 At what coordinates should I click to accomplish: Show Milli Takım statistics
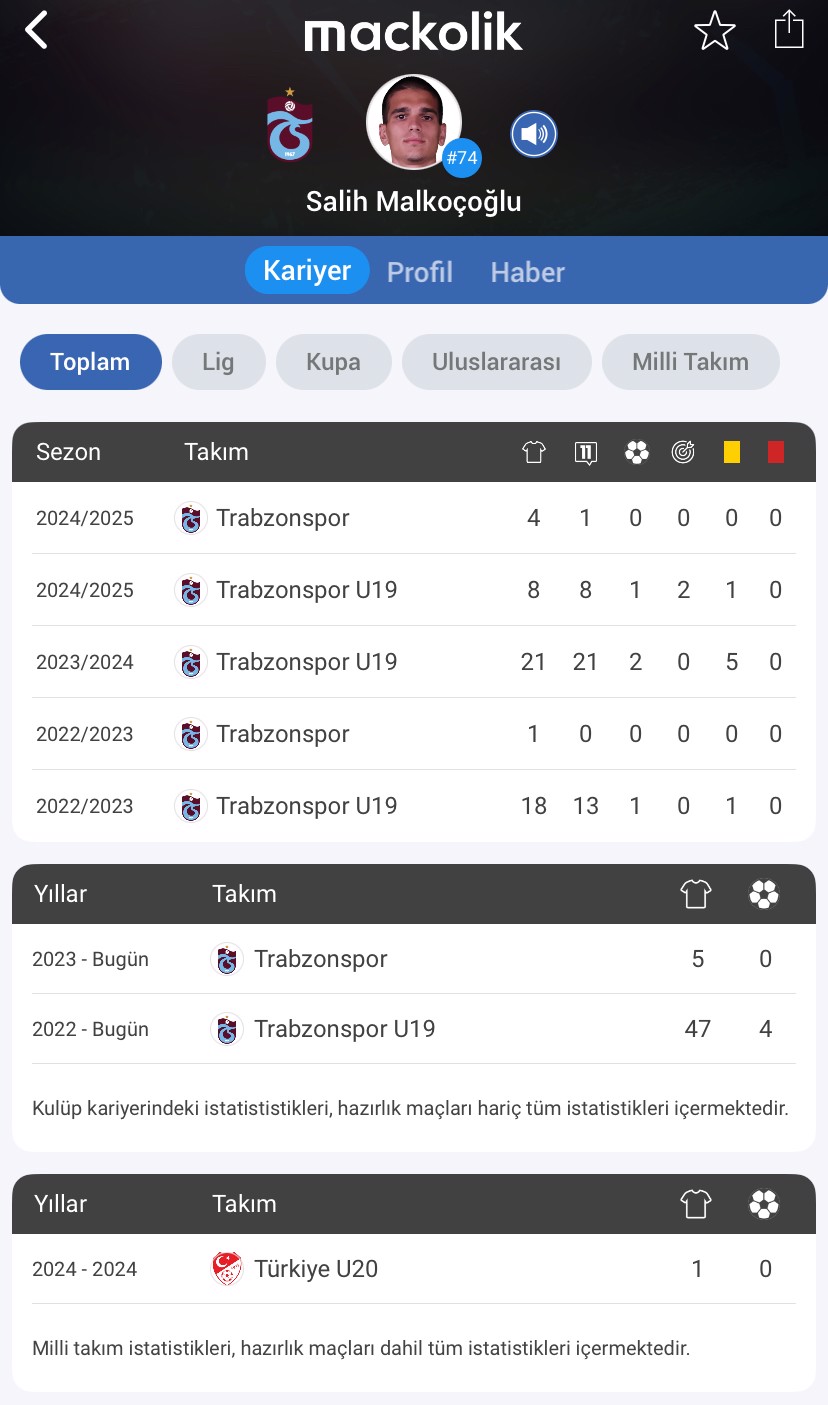[690, 362]
